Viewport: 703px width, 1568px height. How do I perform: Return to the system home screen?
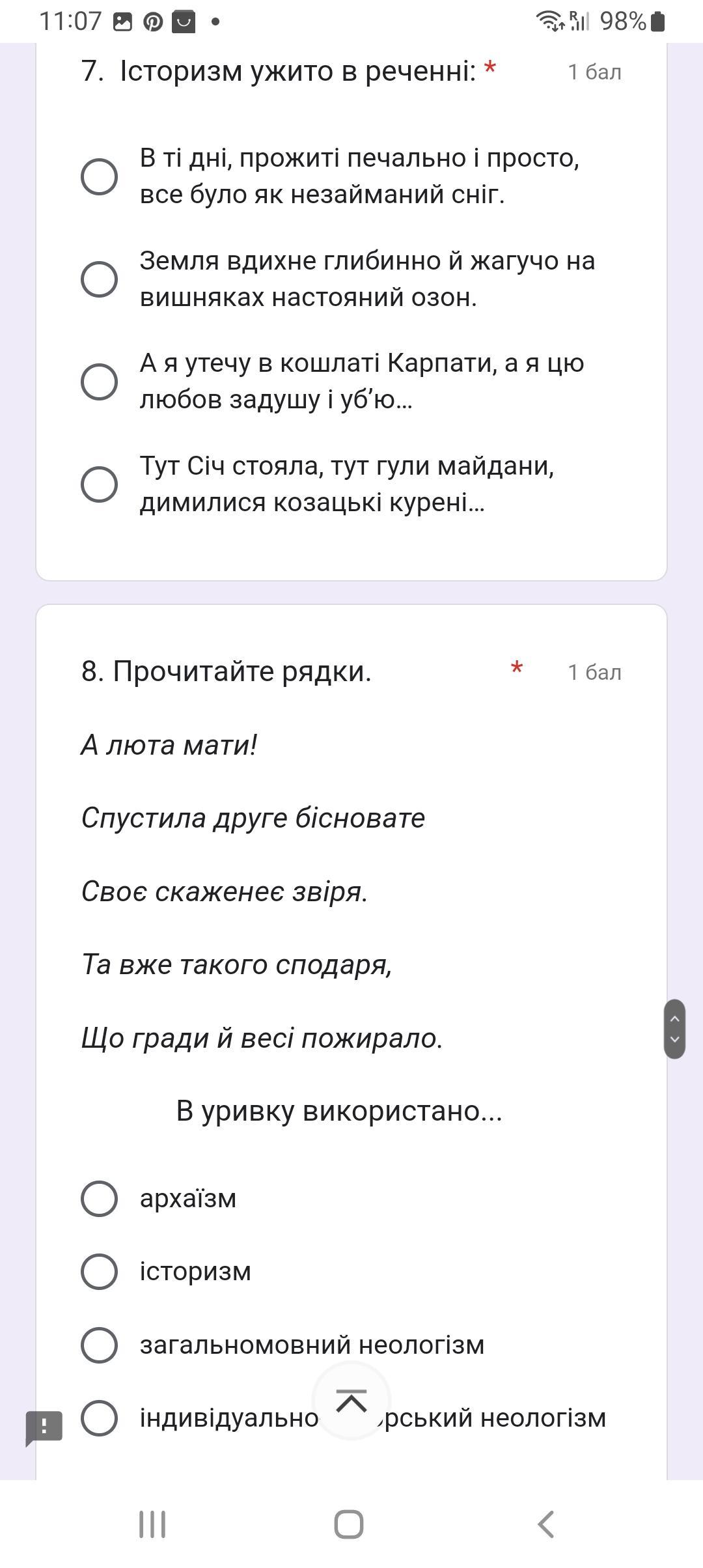349,1524
